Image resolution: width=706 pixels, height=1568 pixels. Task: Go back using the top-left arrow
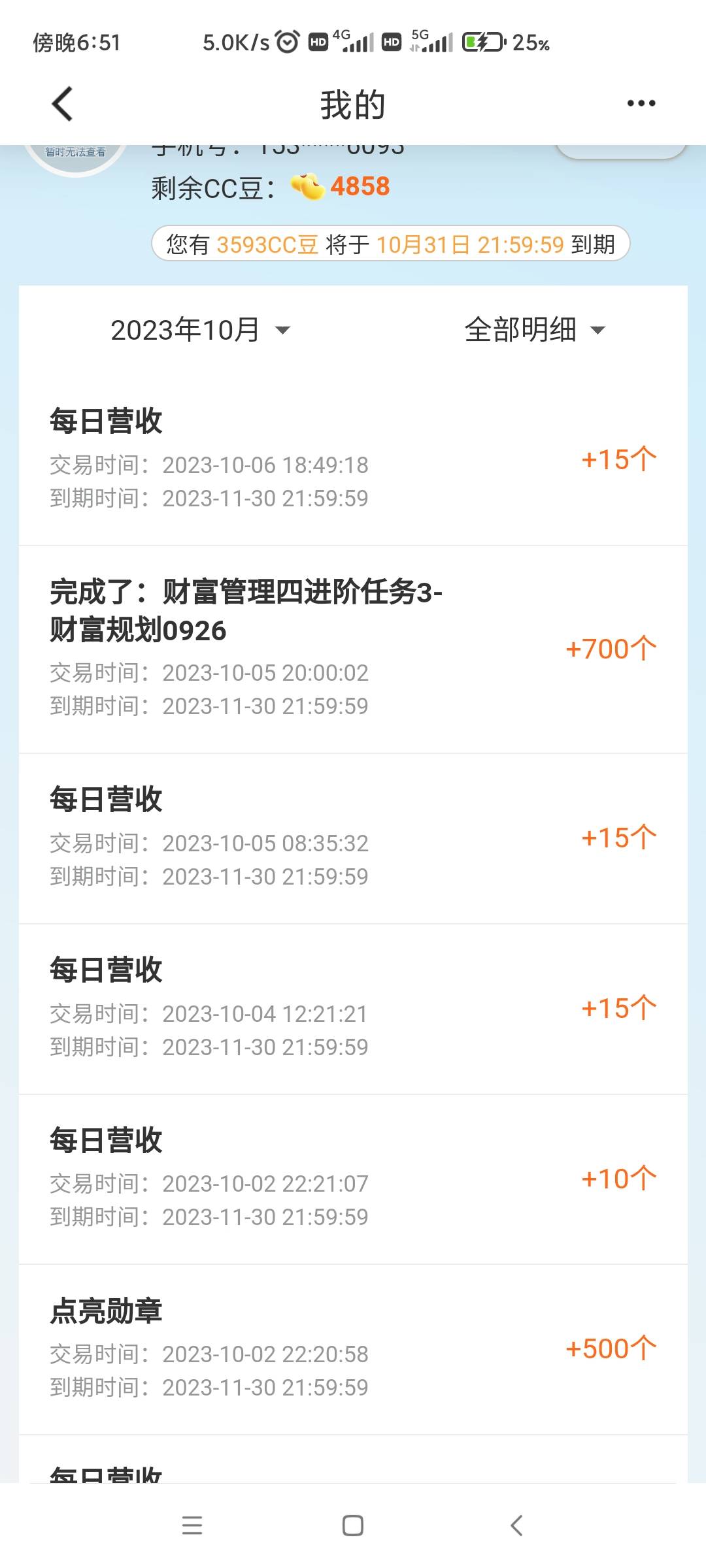click(x=62, y=104)
